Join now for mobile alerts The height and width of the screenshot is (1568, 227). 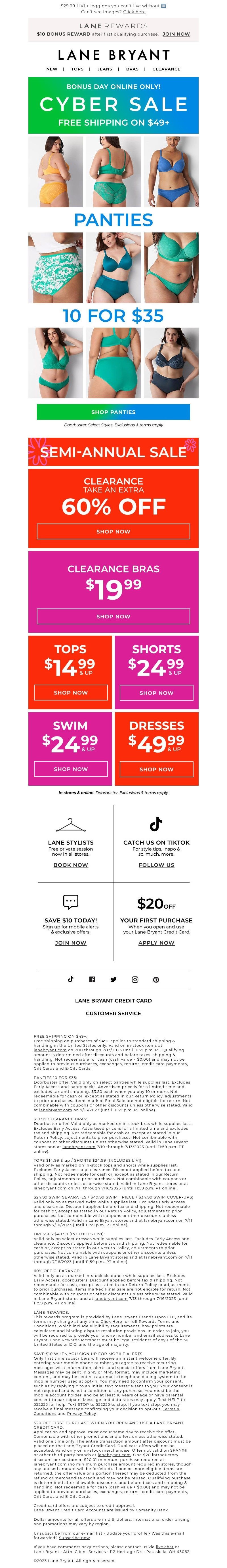71,943
